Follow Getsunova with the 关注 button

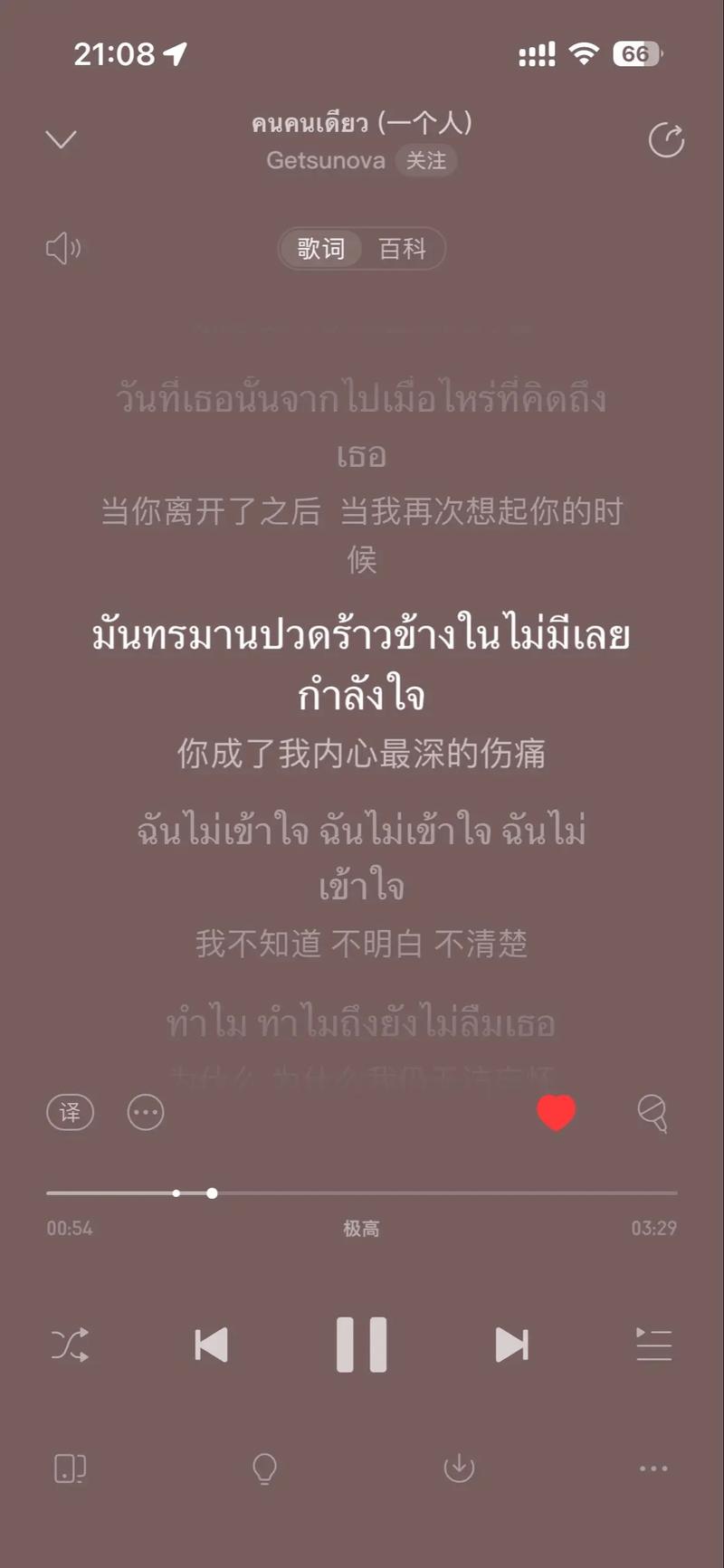point(425,161)
